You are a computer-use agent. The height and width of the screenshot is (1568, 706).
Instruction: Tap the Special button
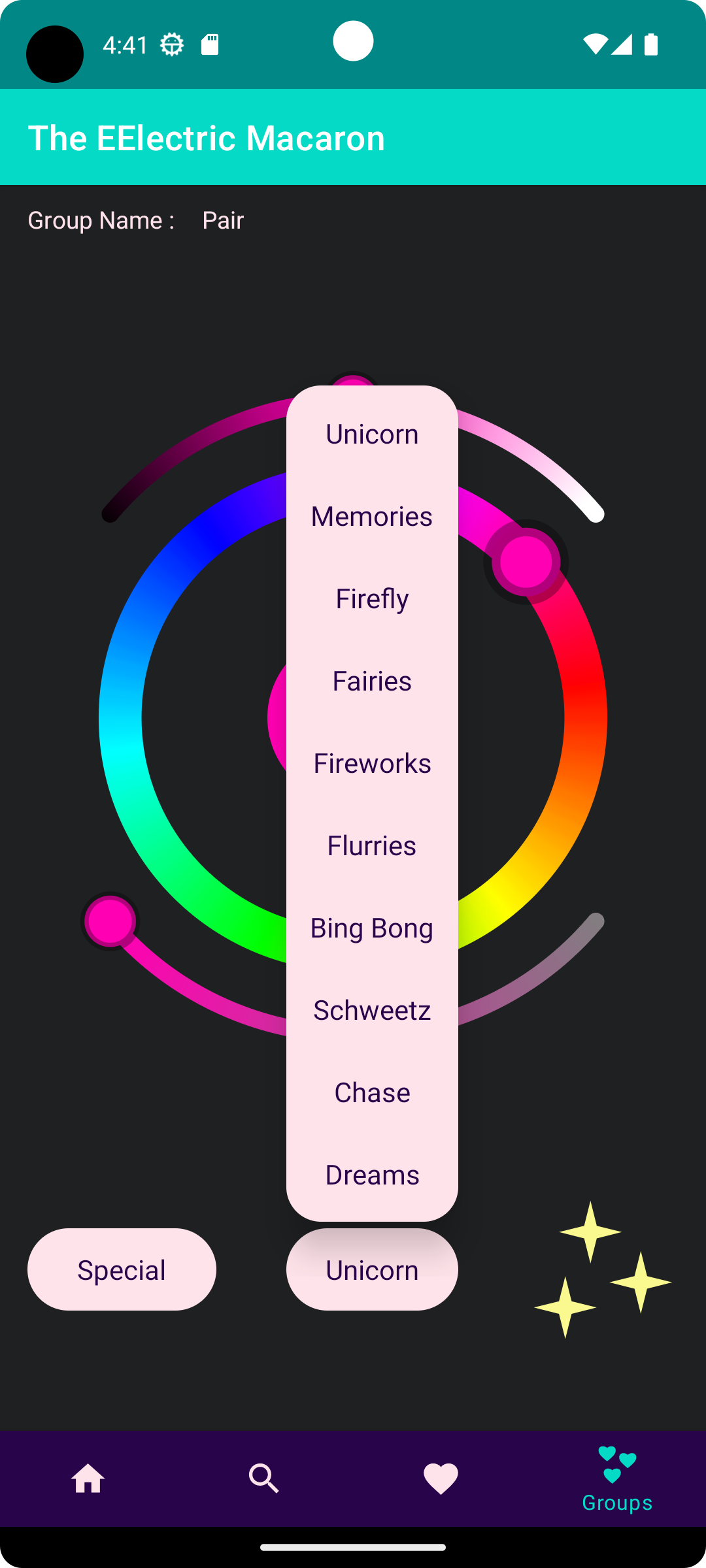click(x=122, y=1269)
